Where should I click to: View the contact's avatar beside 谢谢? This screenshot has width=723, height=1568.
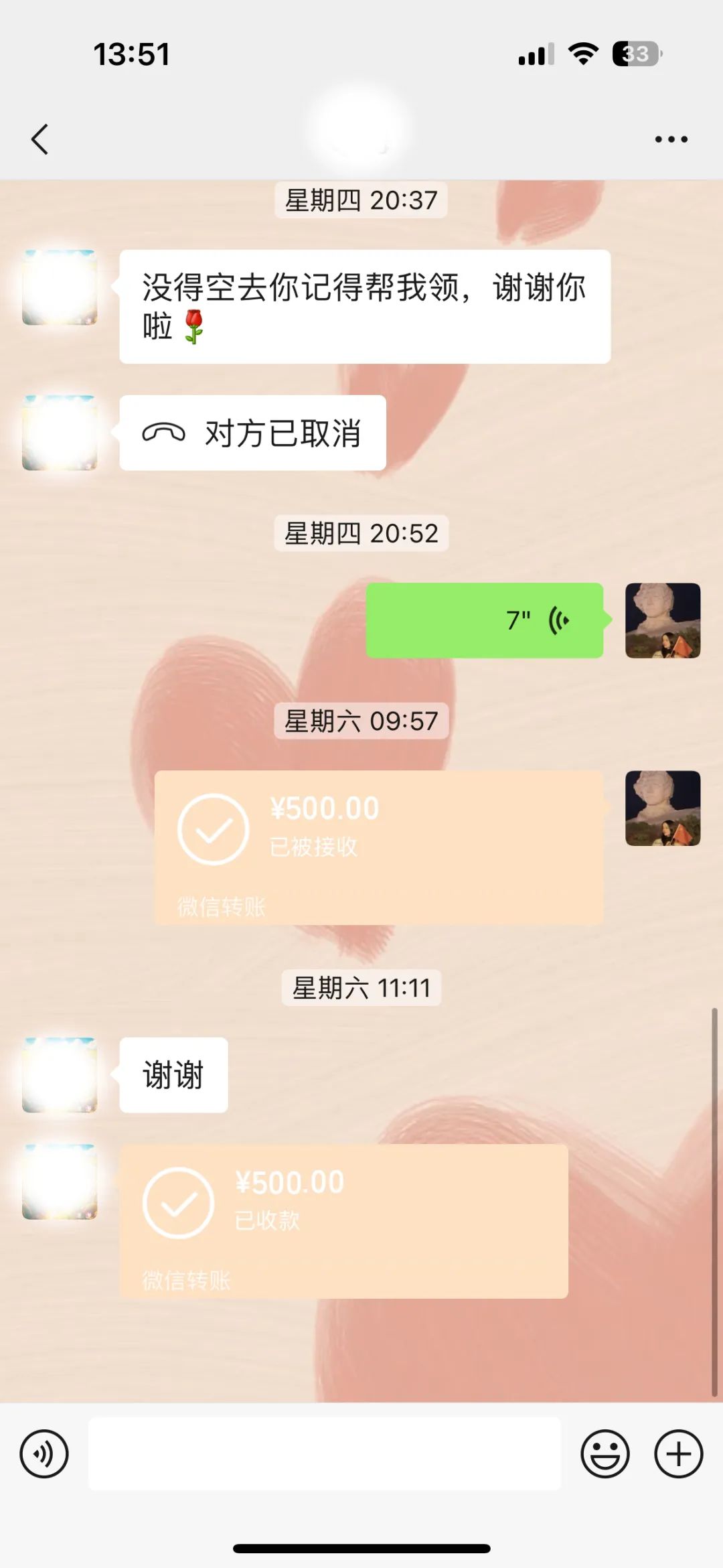[x=60, y=1075]
